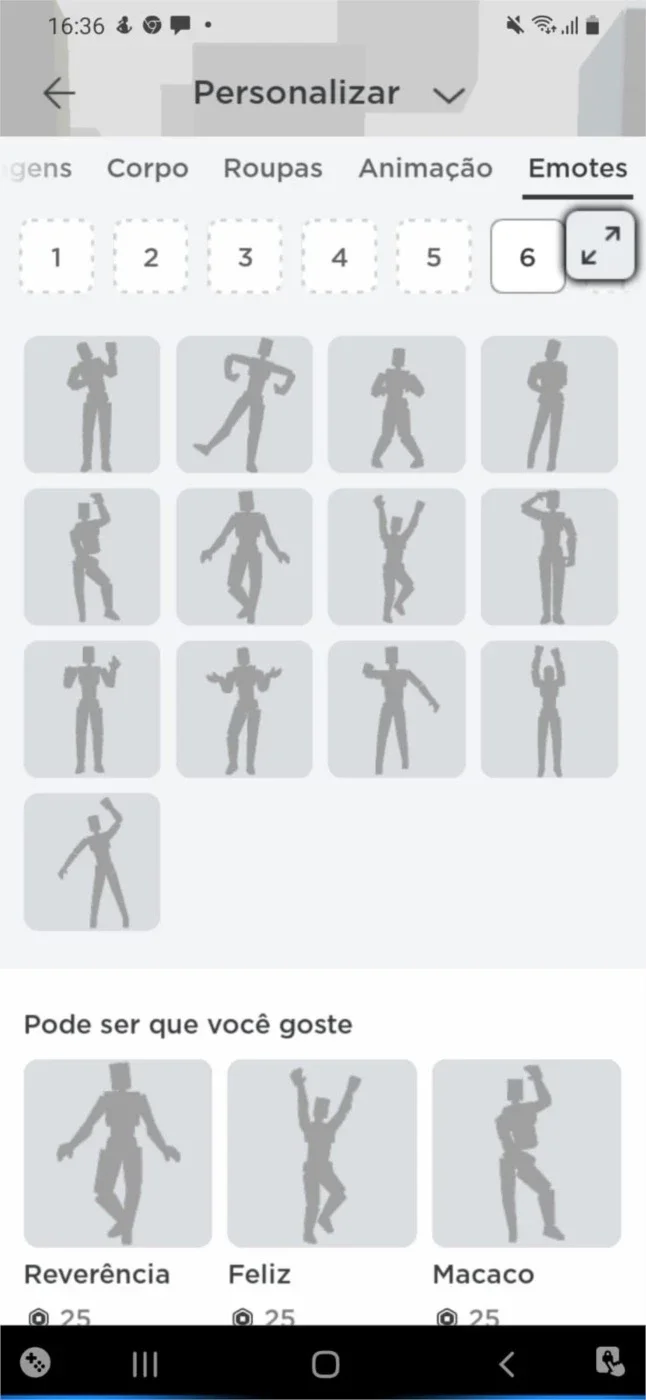Image resolution: width=646 pixels, height=1400 pixels.
Task: Open recent apps from navigation bar
Action: pos(145,1364)
